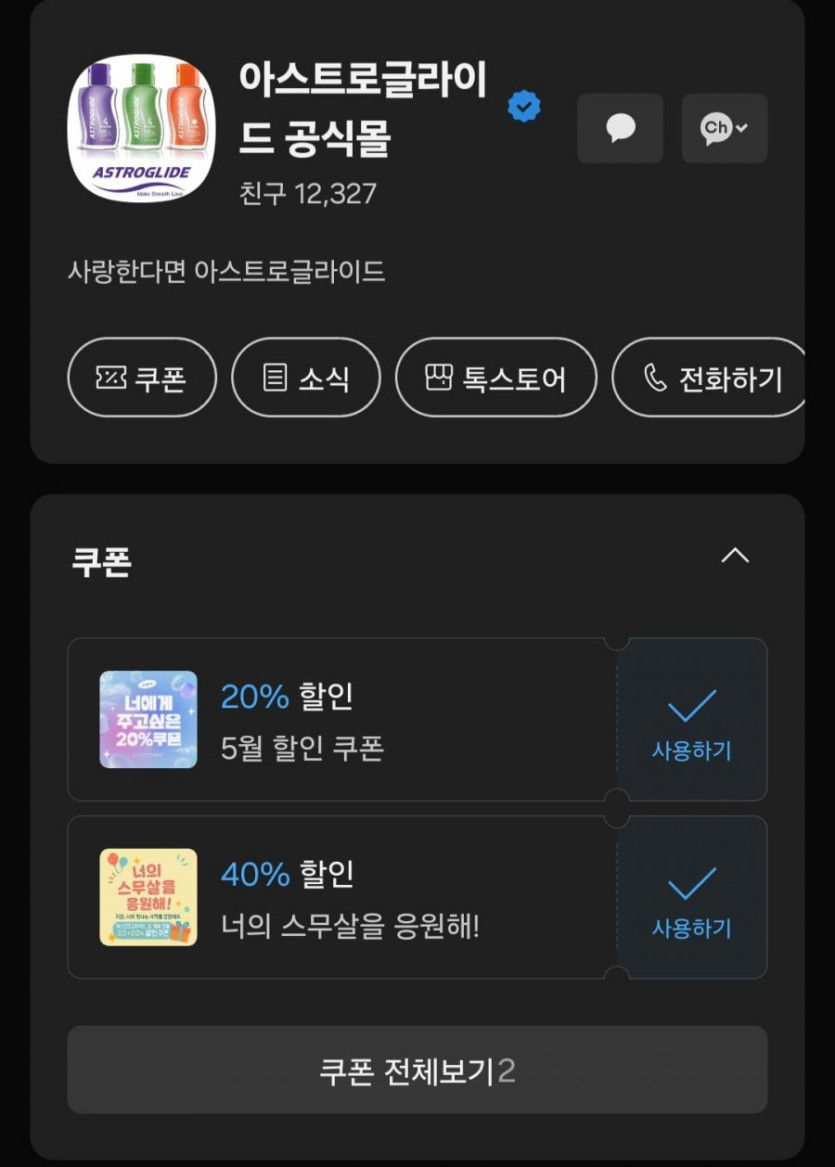835x1167 pixels.
Task: Tap the 전화하기 chip
Action: [712, 378]
